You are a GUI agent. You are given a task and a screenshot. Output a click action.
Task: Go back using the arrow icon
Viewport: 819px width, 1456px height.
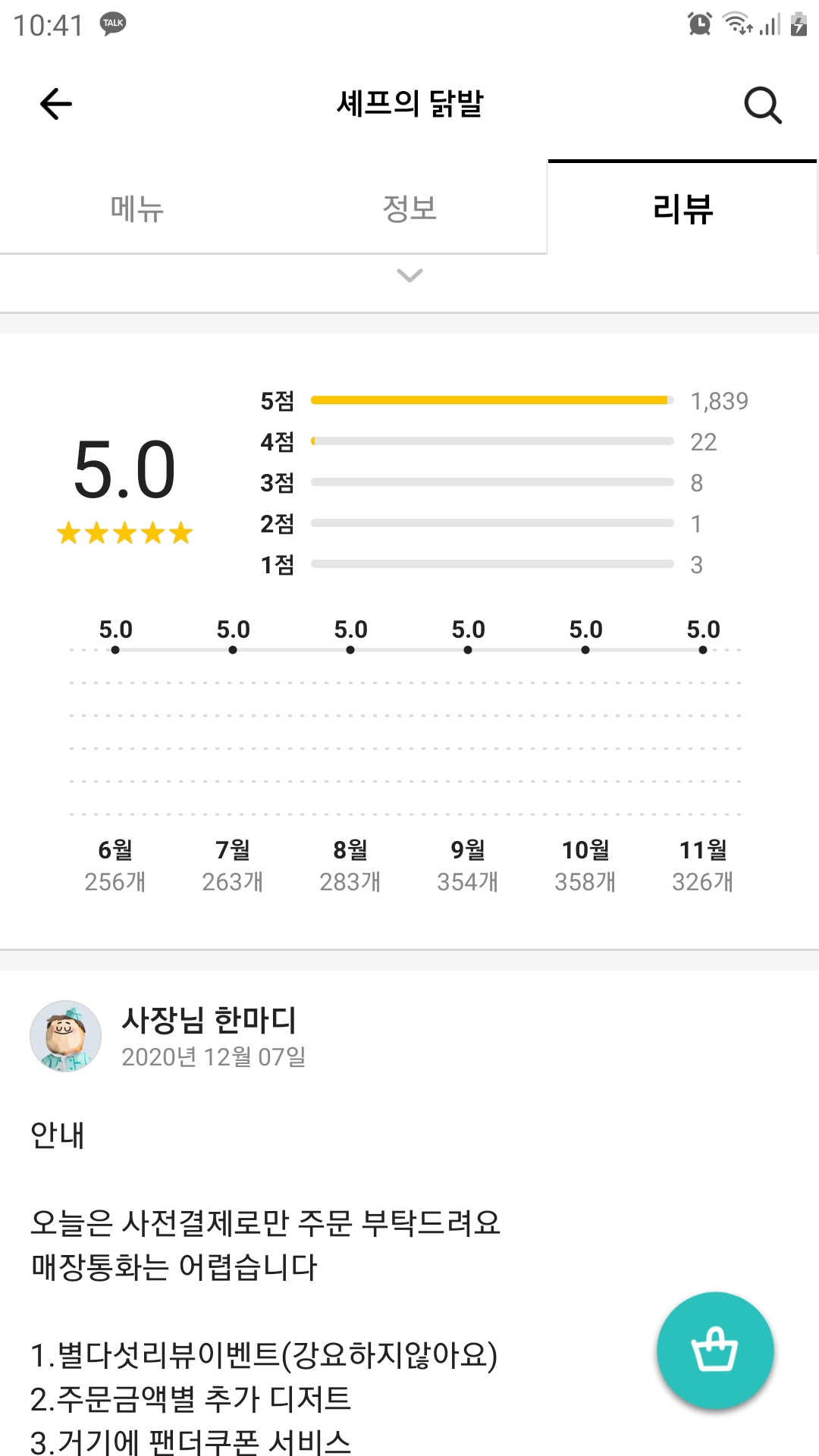pyautogui.click(x=56, y=104)
